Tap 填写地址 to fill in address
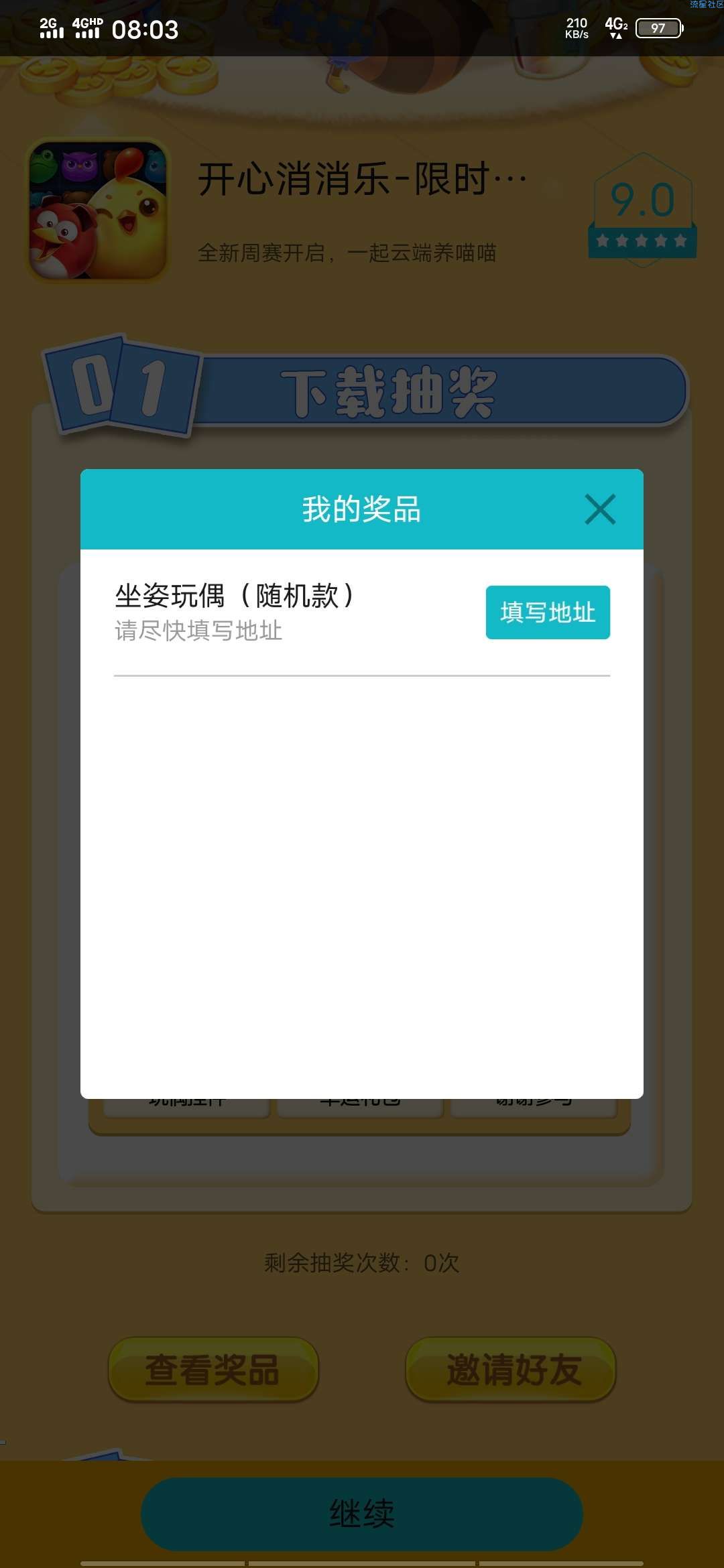This screenshot has height=1568, width=724. 548,612
